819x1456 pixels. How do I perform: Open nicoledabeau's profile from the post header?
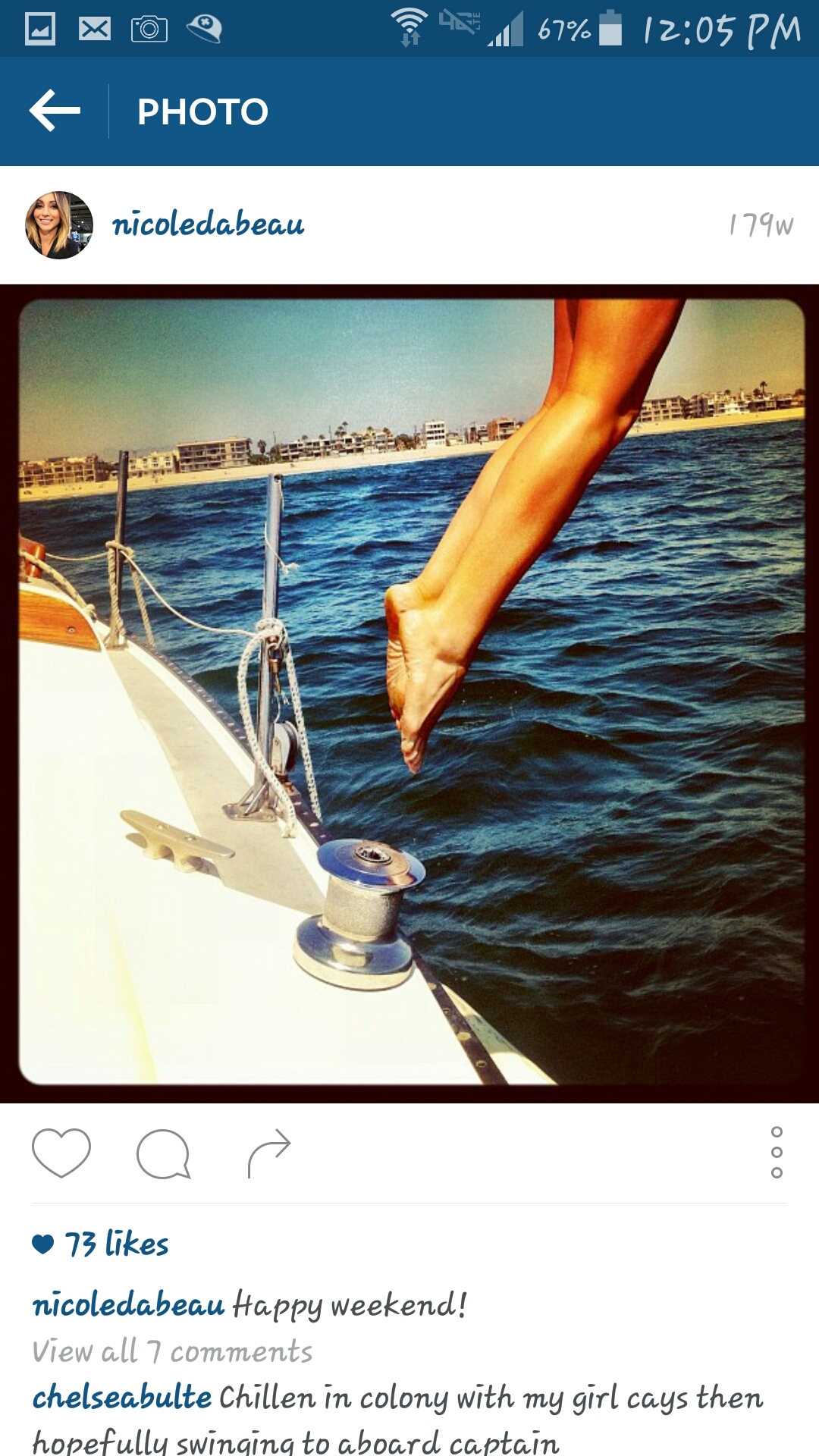[x=208, y=225]
